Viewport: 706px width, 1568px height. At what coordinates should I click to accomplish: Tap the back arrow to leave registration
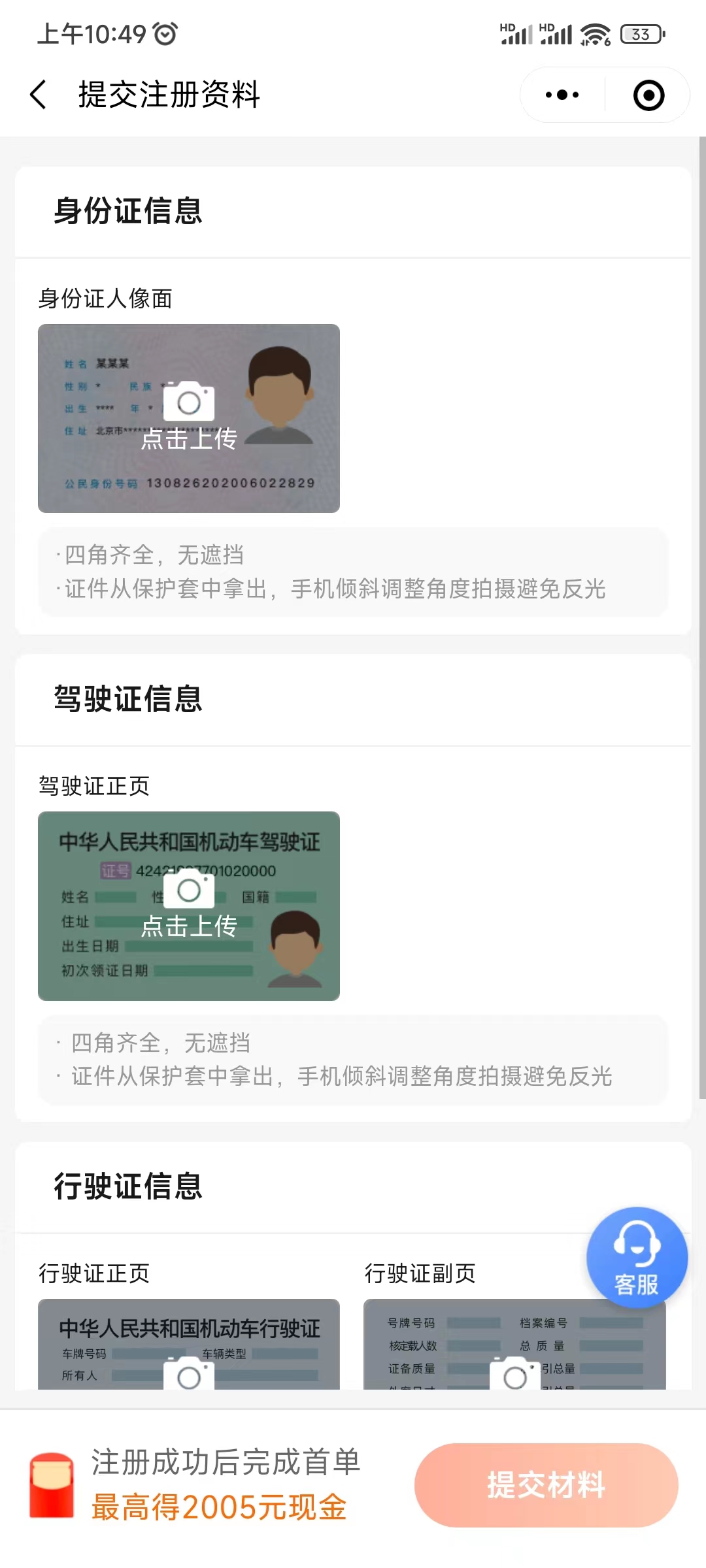click(x=37, y=95)
